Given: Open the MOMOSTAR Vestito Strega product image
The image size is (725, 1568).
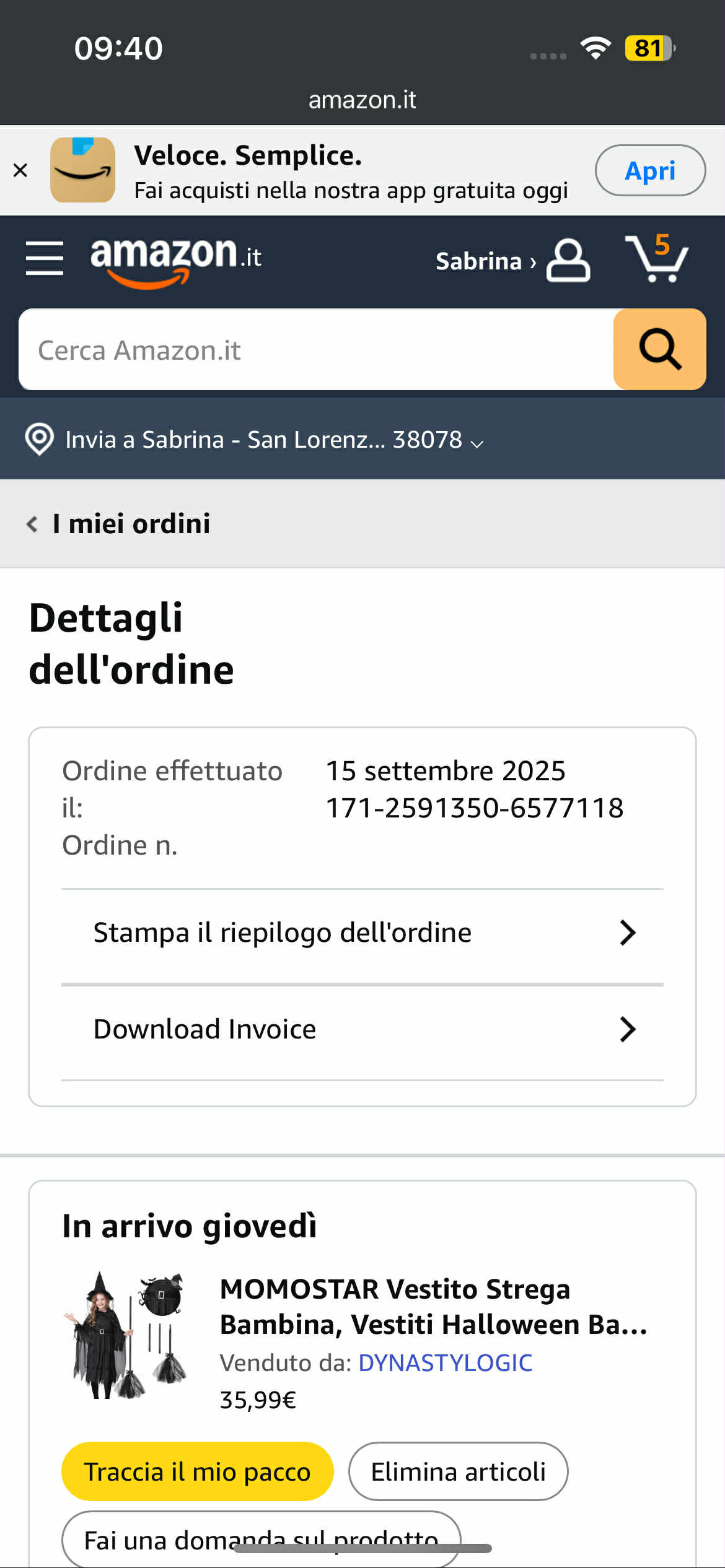Looking at the screenshot, I should click(127, 1336).
